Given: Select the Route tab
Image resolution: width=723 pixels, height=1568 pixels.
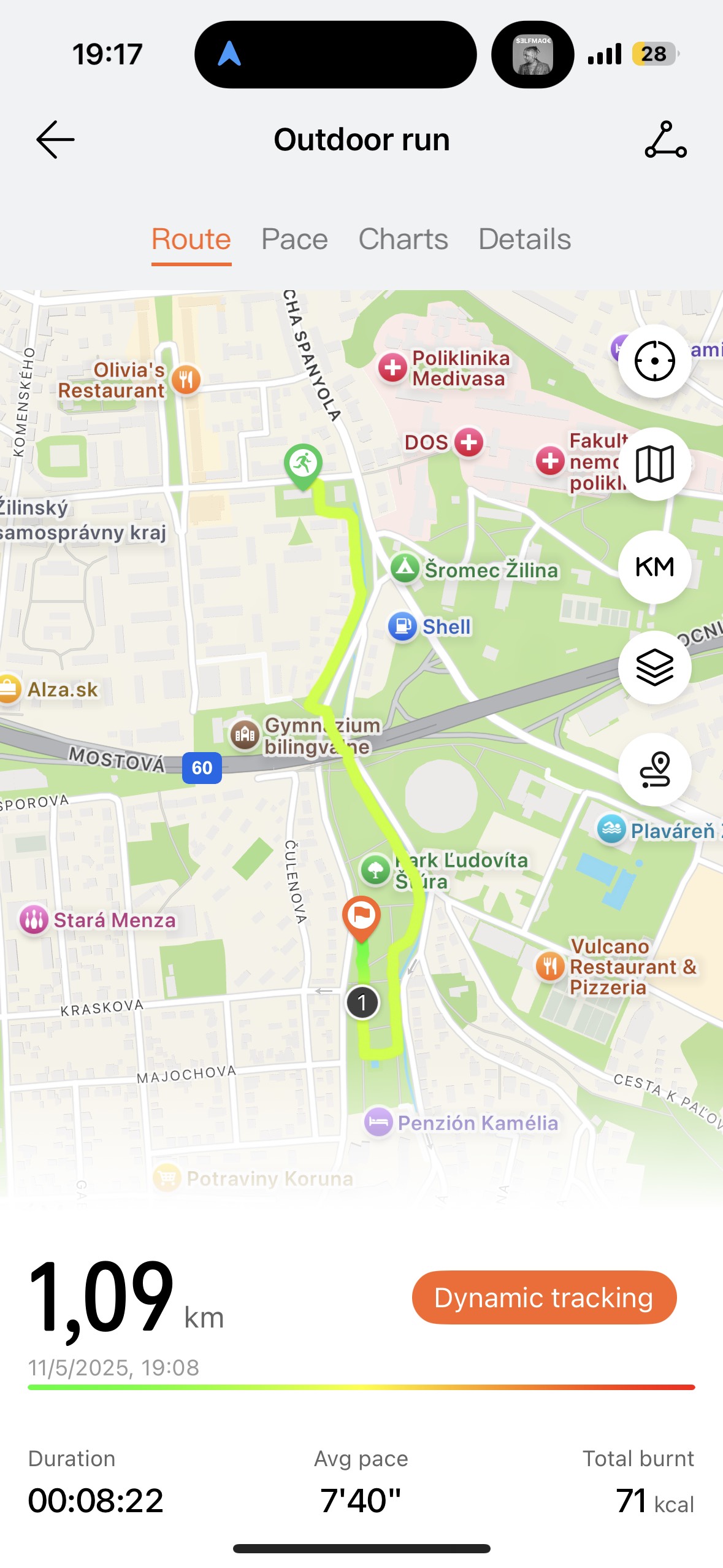Looking at the screenshot, I should pyautogui.click(x=191, y=239).
